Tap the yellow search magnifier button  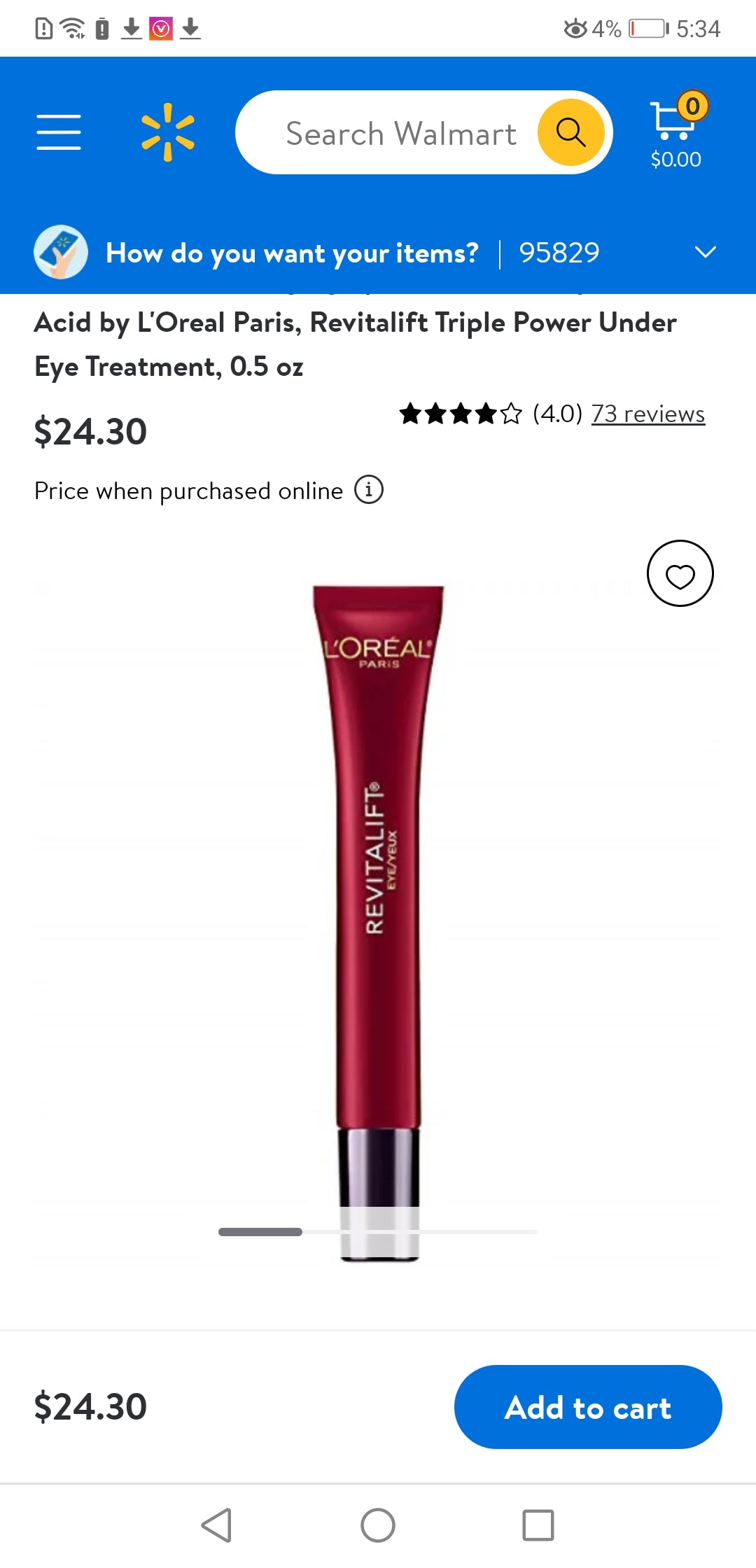(570, 132)
